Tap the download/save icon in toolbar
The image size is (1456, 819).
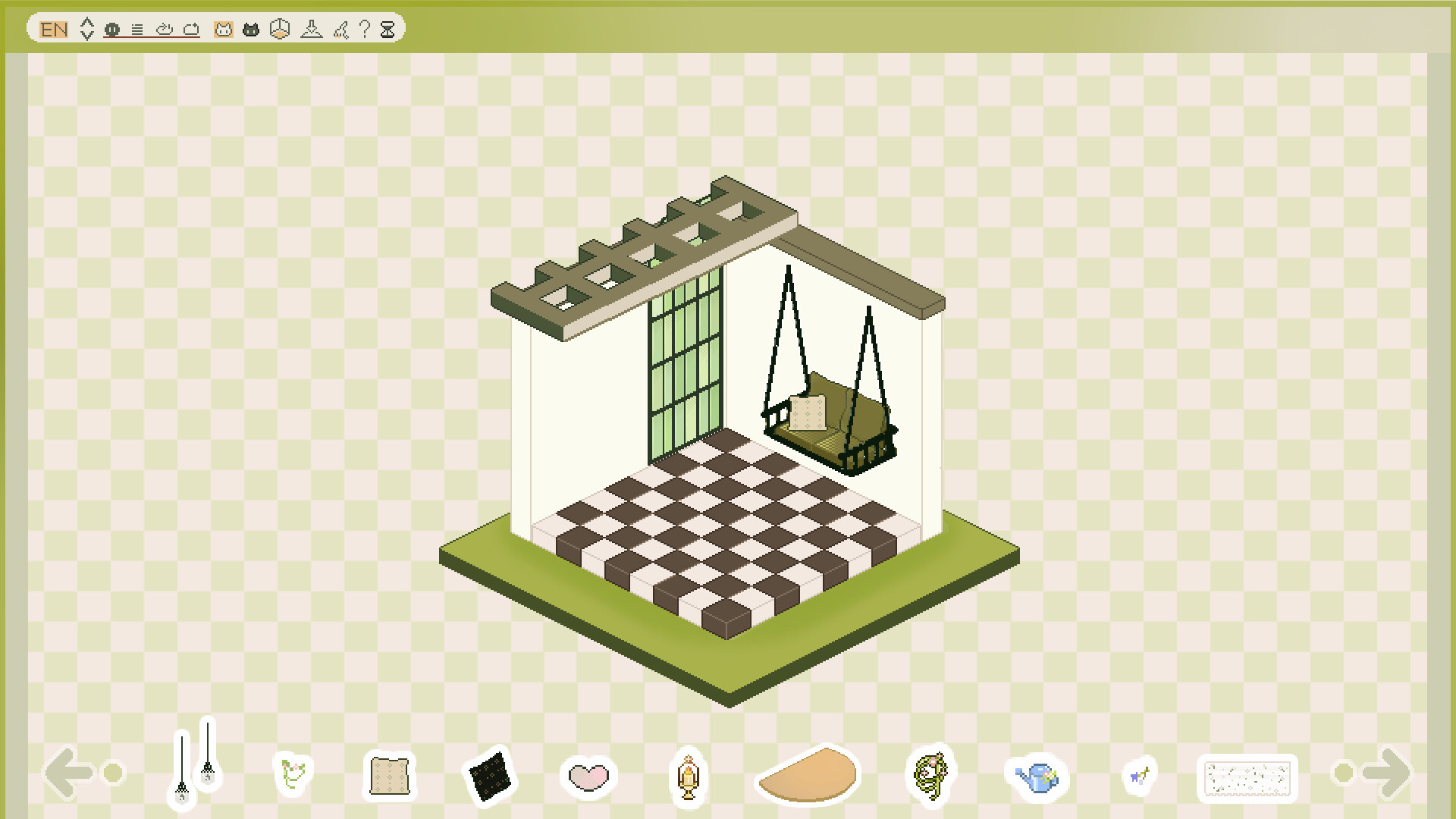point(311,30)
